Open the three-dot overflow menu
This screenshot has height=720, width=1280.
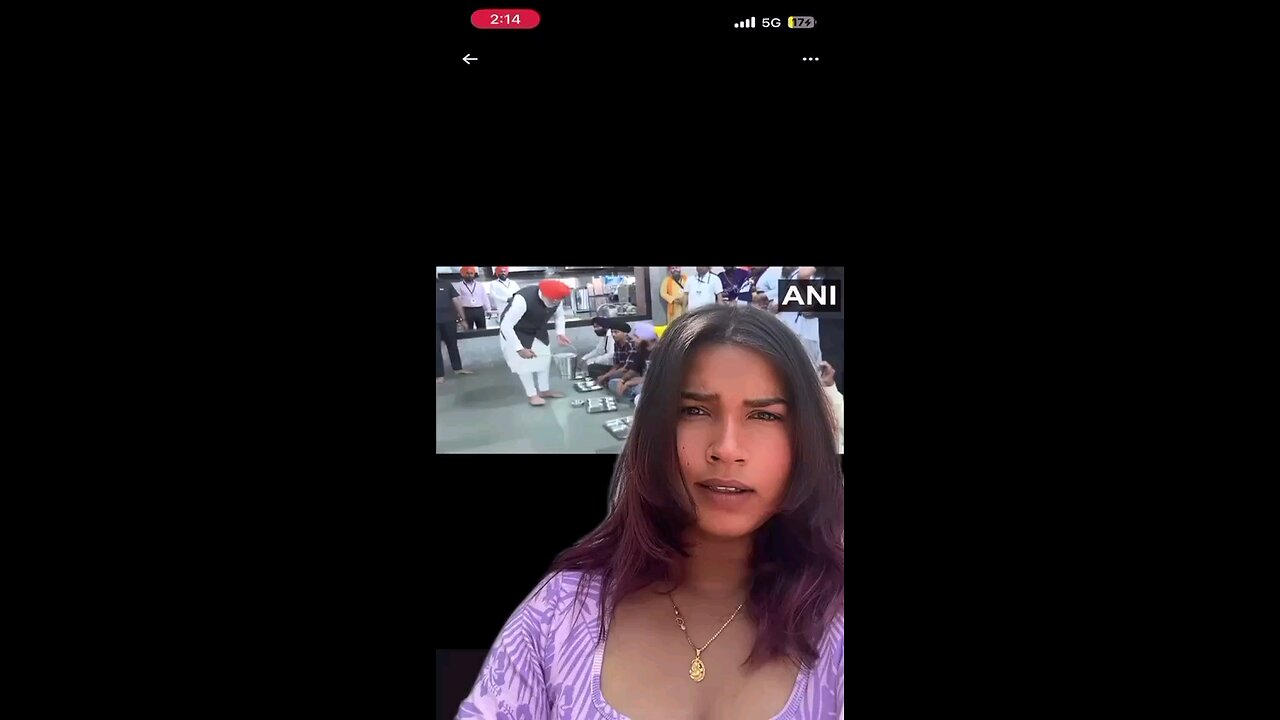click(810, 59)
